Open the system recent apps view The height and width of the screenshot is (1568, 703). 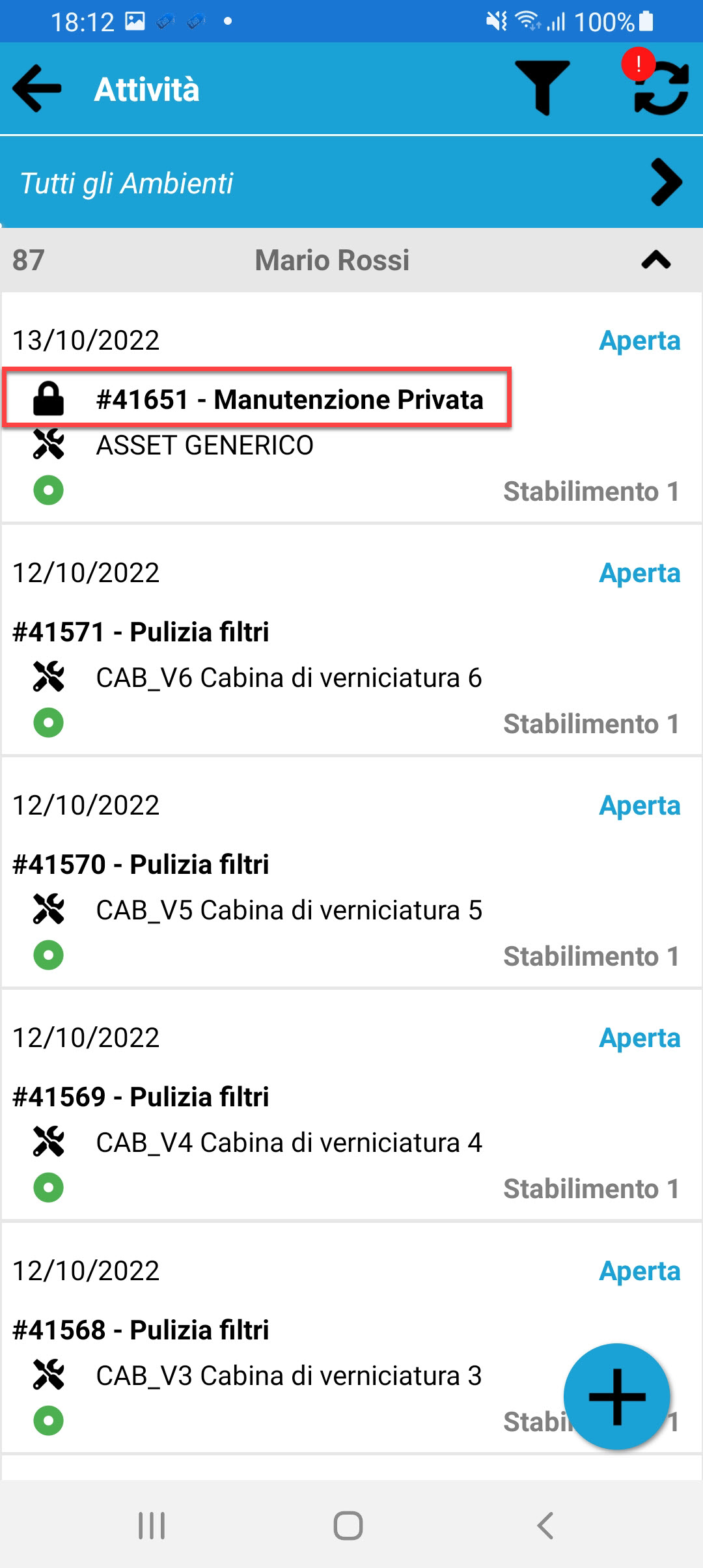[152, 1525]
